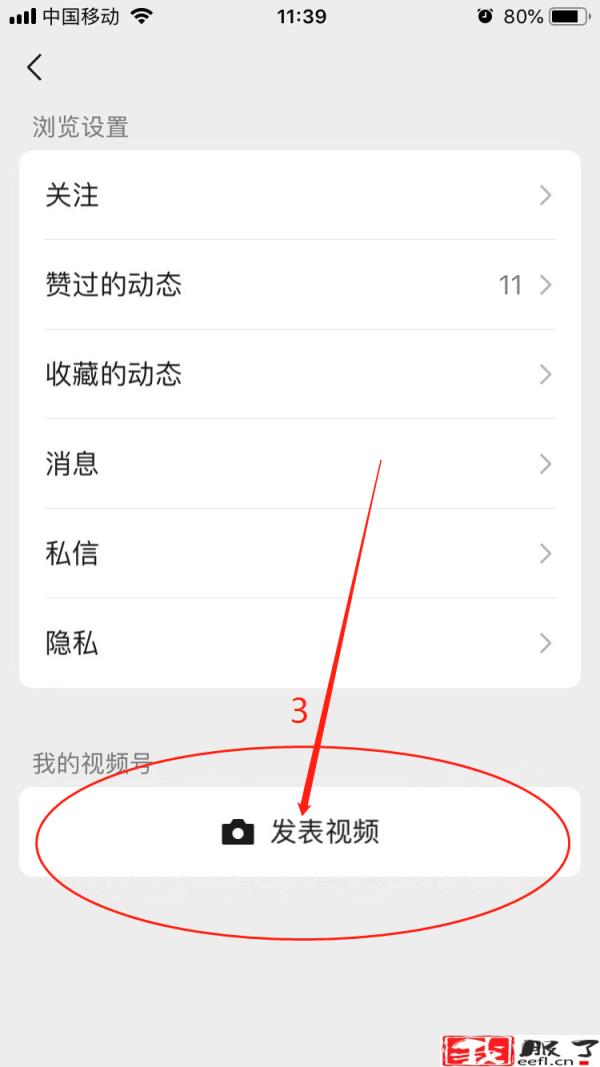Open 私信 messages
600x1067 pixels.
tap(299, 554)
